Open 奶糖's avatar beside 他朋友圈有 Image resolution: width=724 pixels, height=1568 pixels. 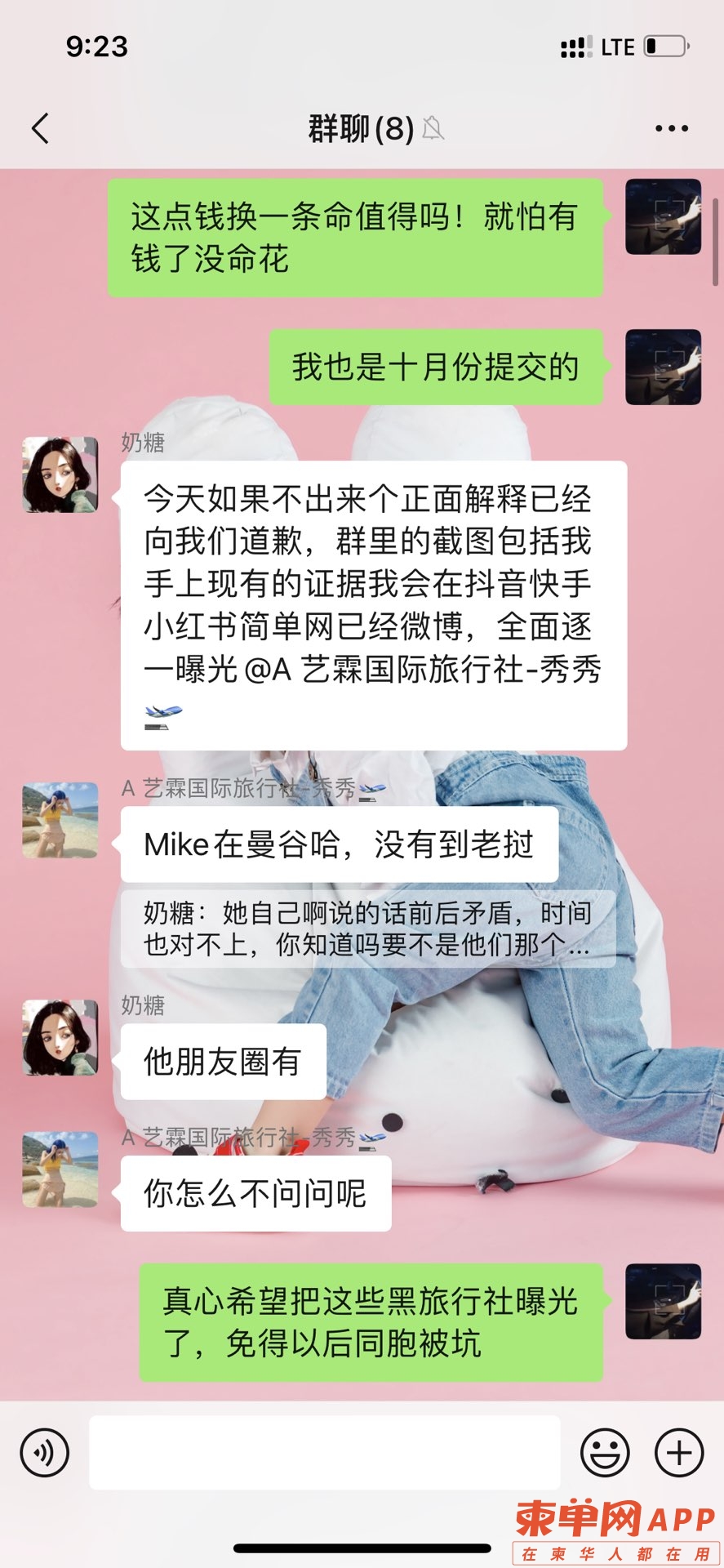point(60,1037)
